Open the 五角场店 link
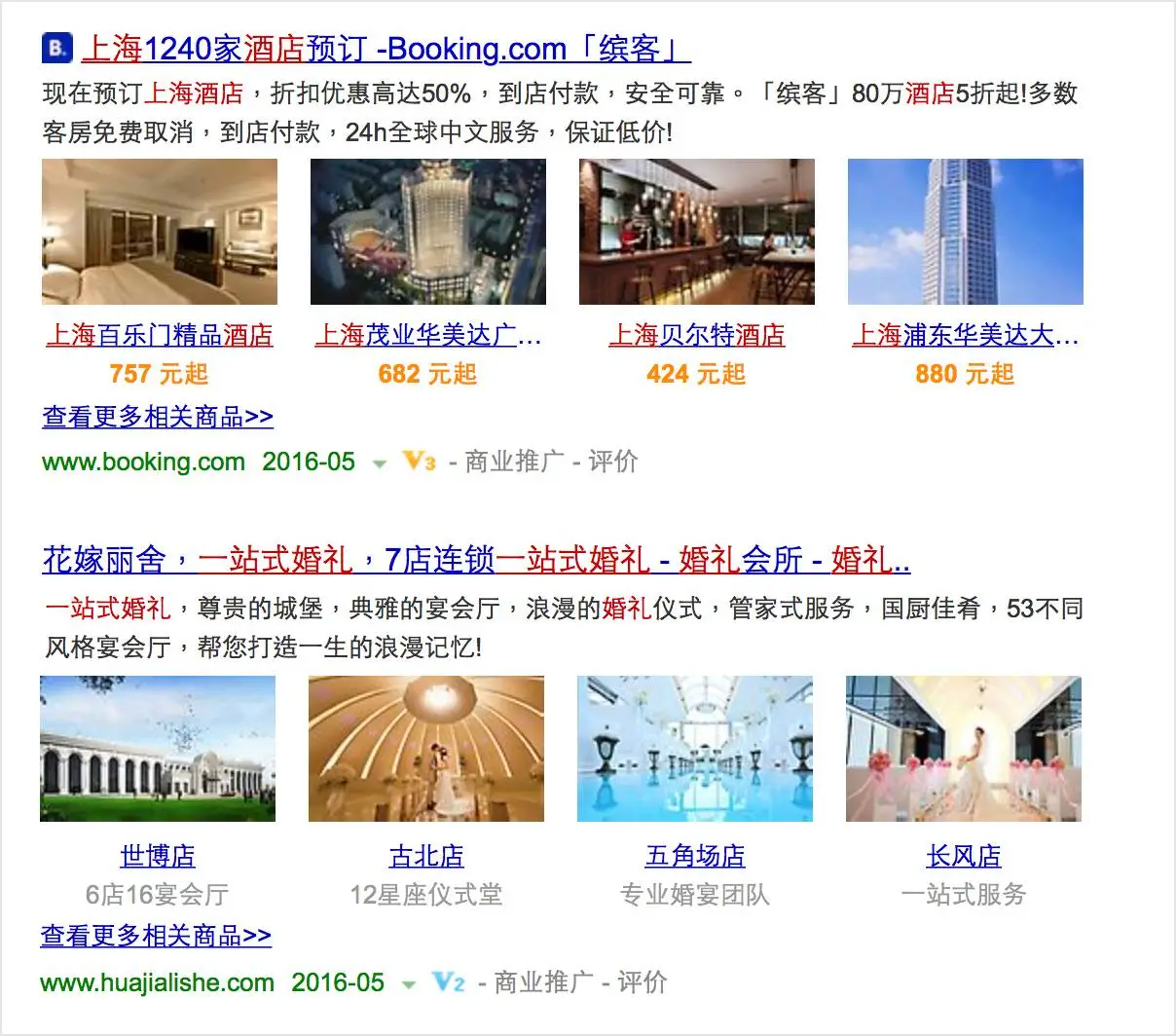 click(695, 856)
